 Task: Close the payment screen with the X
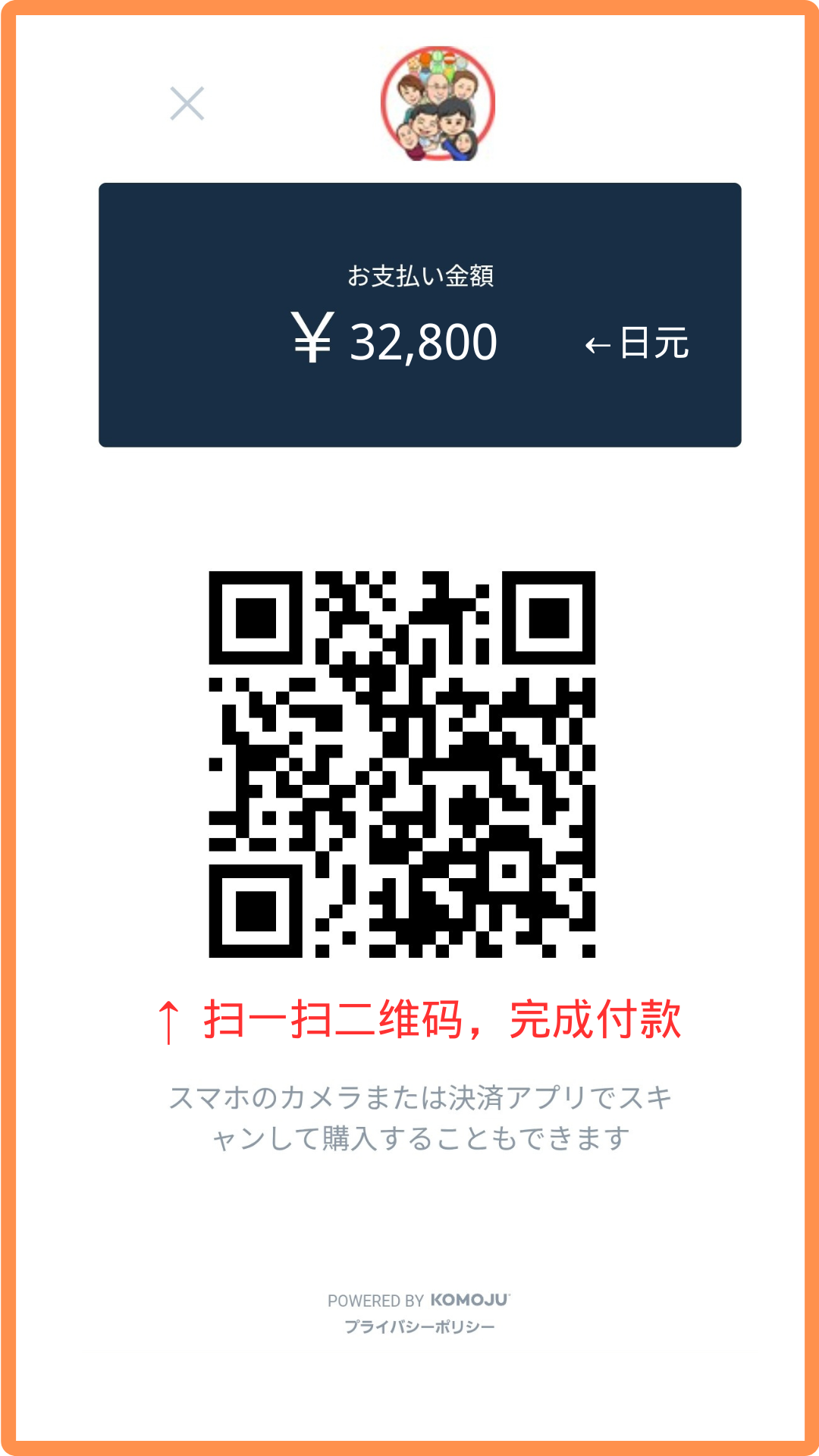pyautogui.click(x=187, y=104)
